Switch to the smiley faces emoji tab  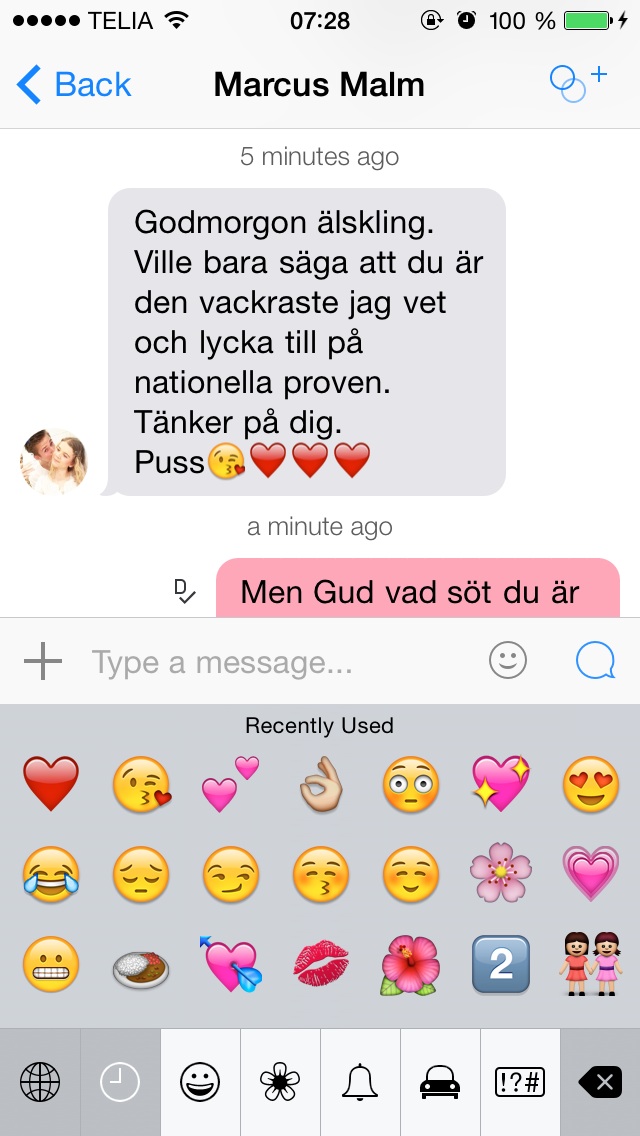(200, 1082)
